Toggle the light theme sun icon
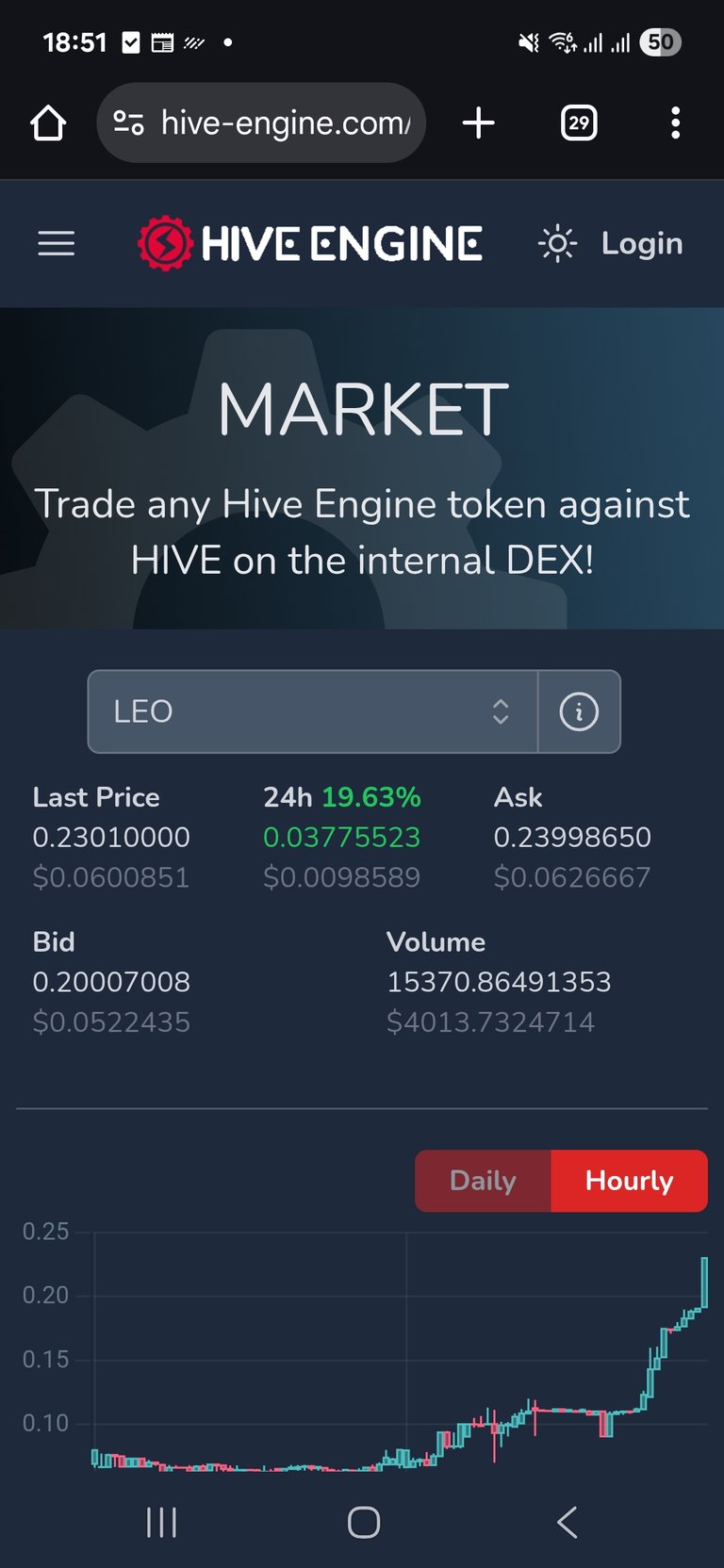Viewport: 724px width, 1568px height. pos(557,244)
